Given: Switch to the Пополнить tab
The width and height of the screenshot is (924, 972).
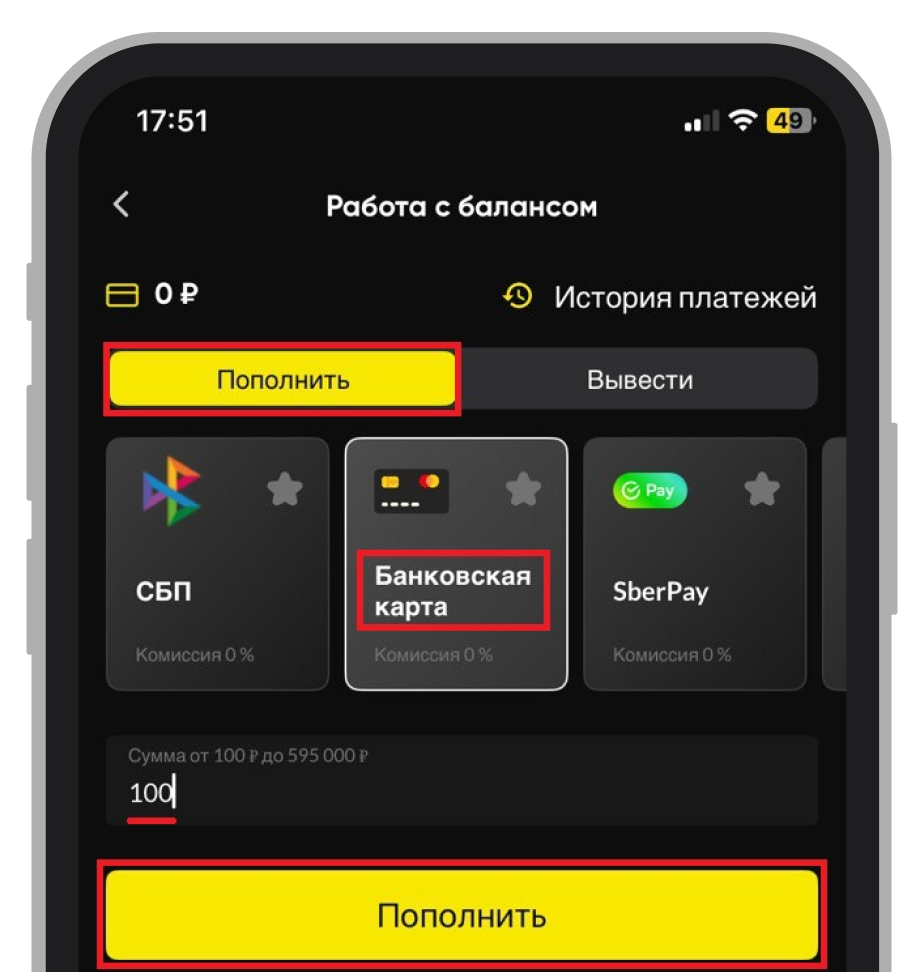Looking at the screenshot, I should [283, 380].
